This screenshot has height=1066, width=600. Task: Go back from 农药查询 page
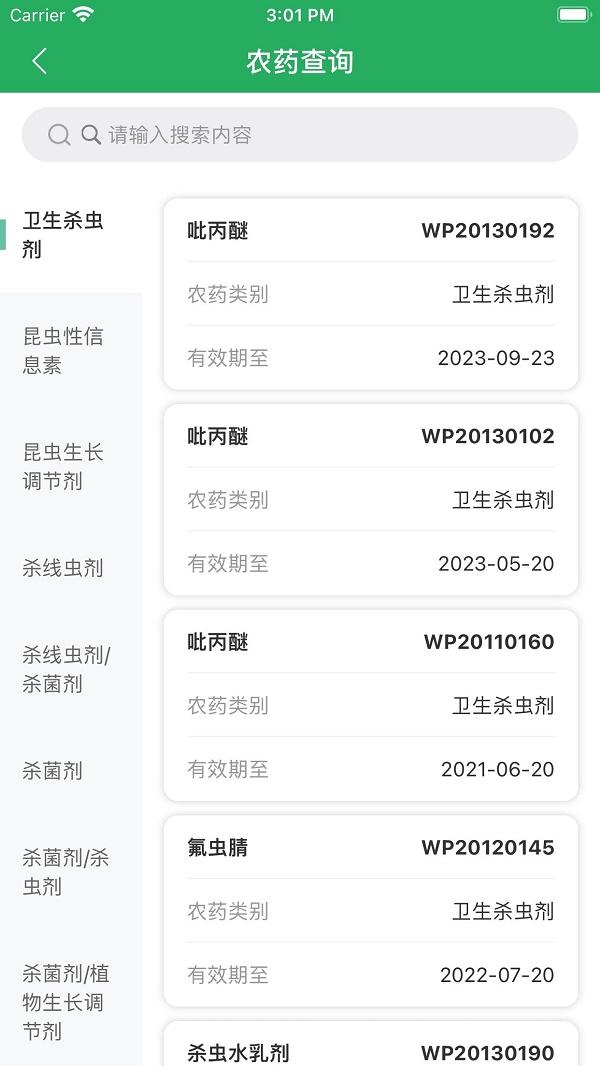[39, 61]
